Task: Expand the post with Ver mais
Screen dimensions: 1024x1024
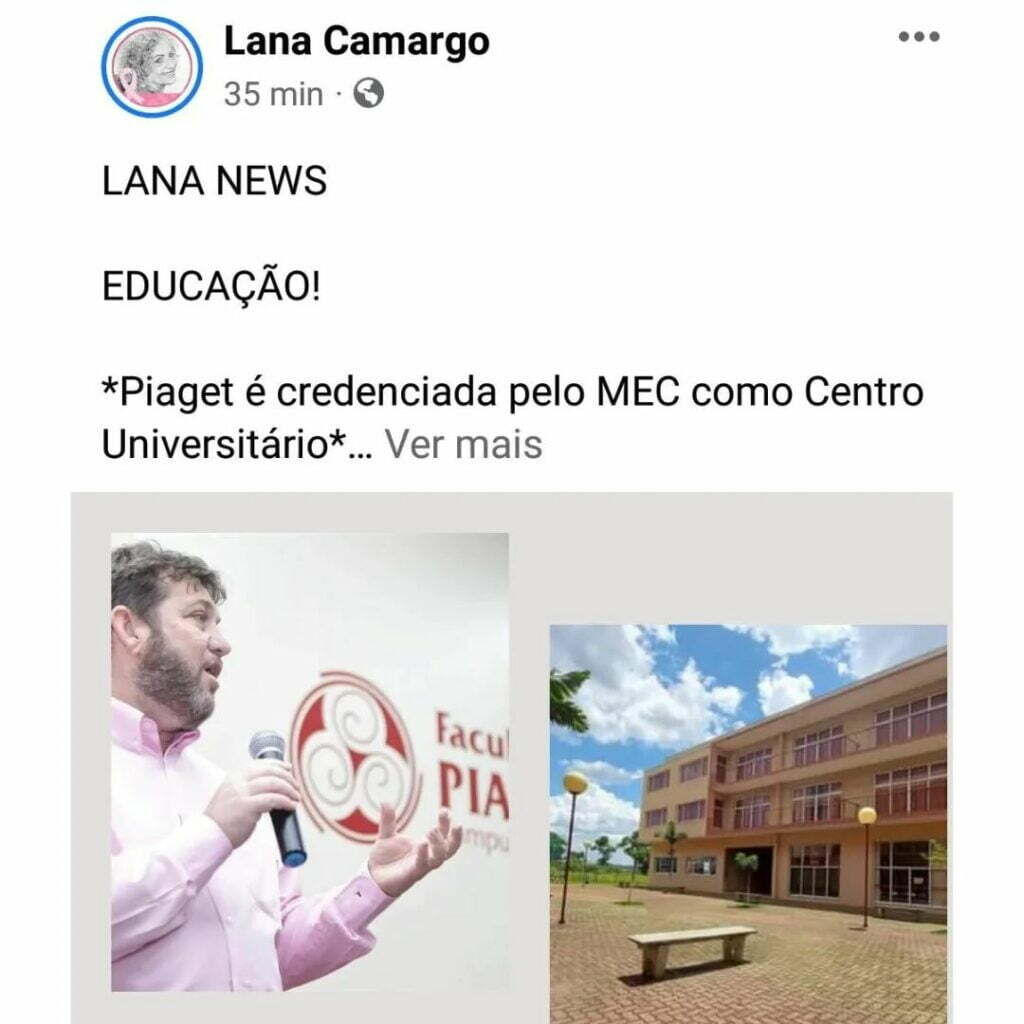Action: 464,443
